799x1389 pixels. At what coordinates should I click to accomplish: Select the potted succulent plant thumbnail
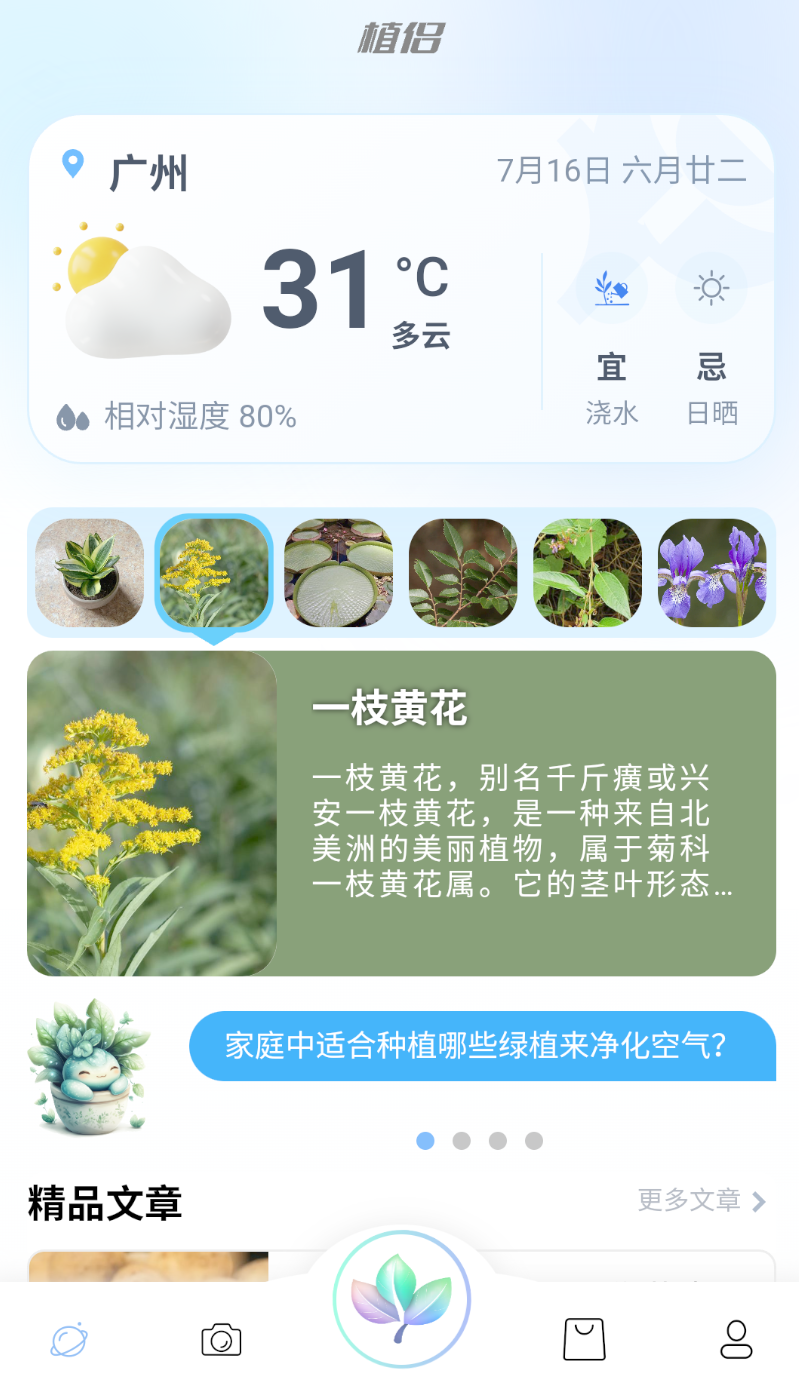click(90, 573)
